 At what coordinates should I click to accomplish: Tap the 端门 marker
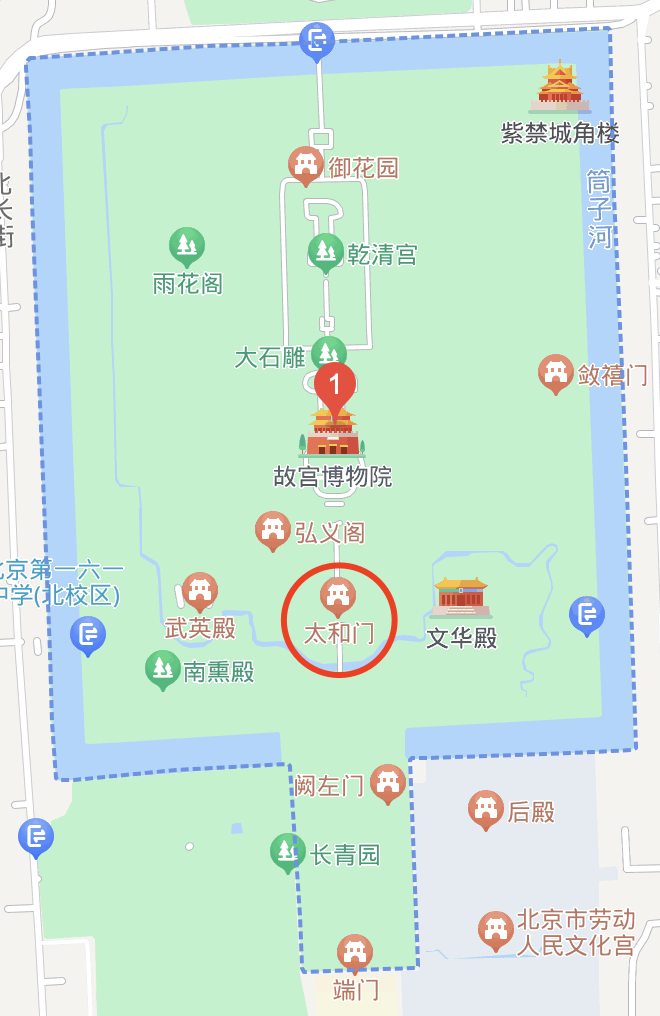(355, 953)
